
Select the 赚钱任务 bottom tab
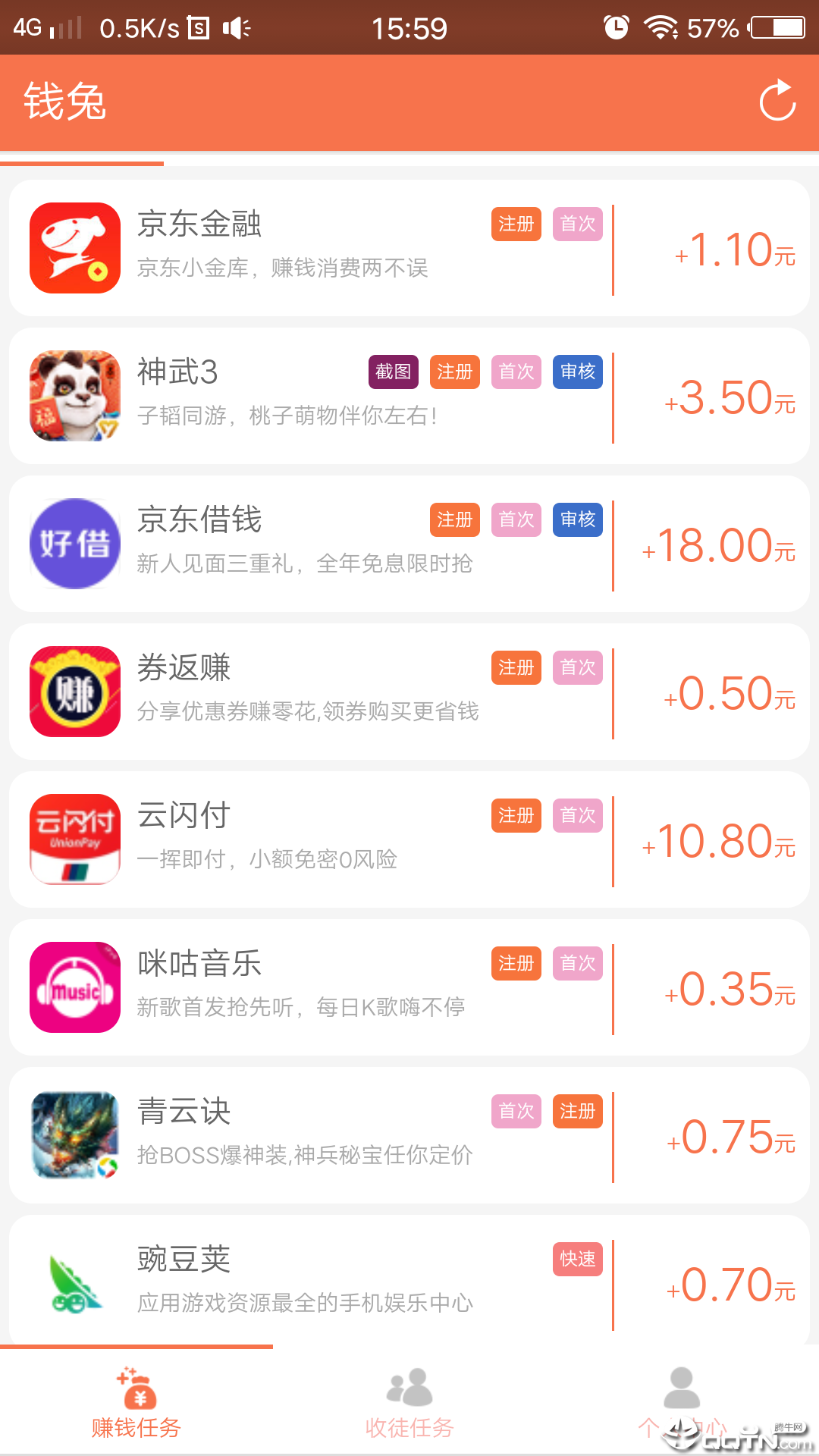pos(136,1410)
